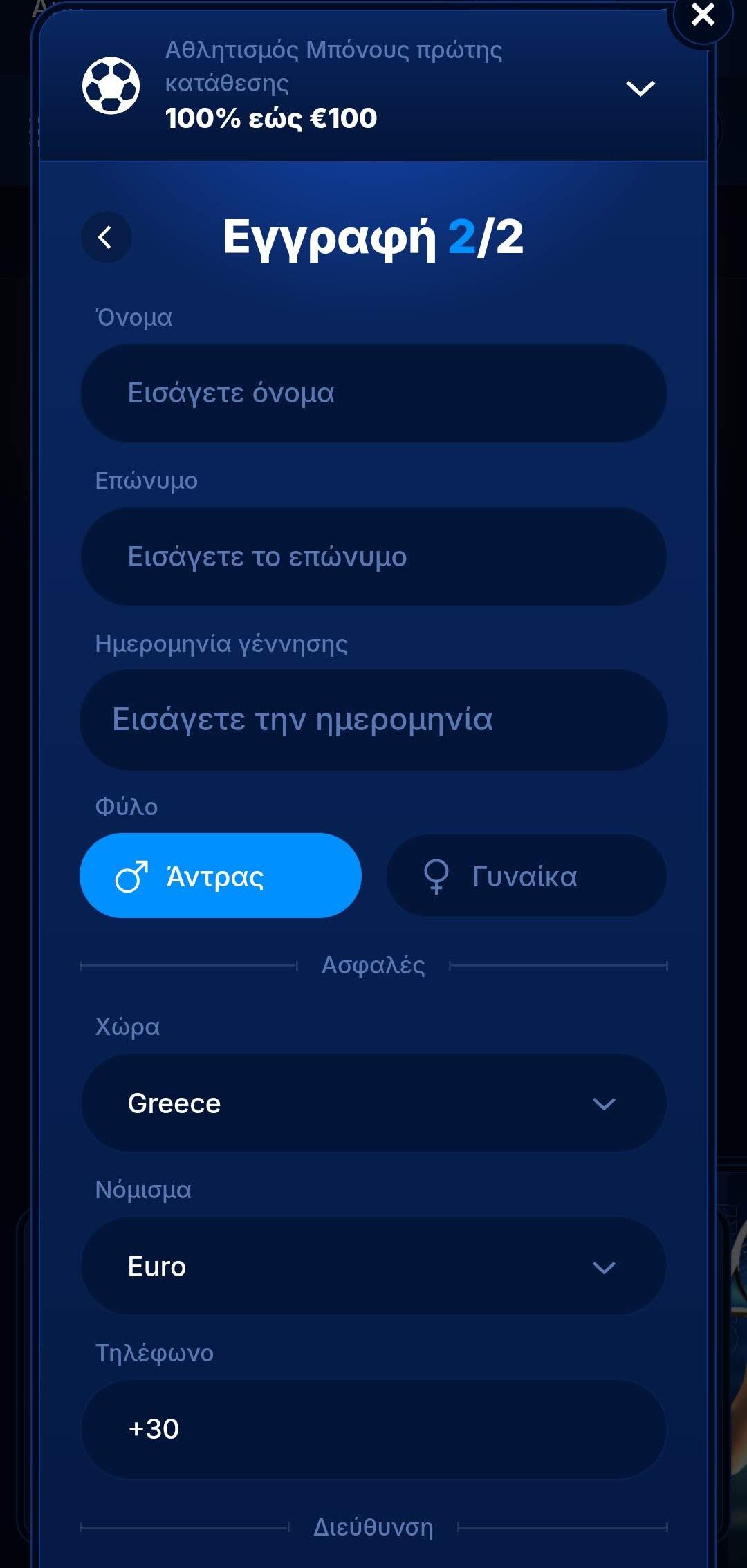The image size is (747, 1568).
Task: Expand the first deposit bonus banner
Action: pyautogui.click(x=640, y=88)
